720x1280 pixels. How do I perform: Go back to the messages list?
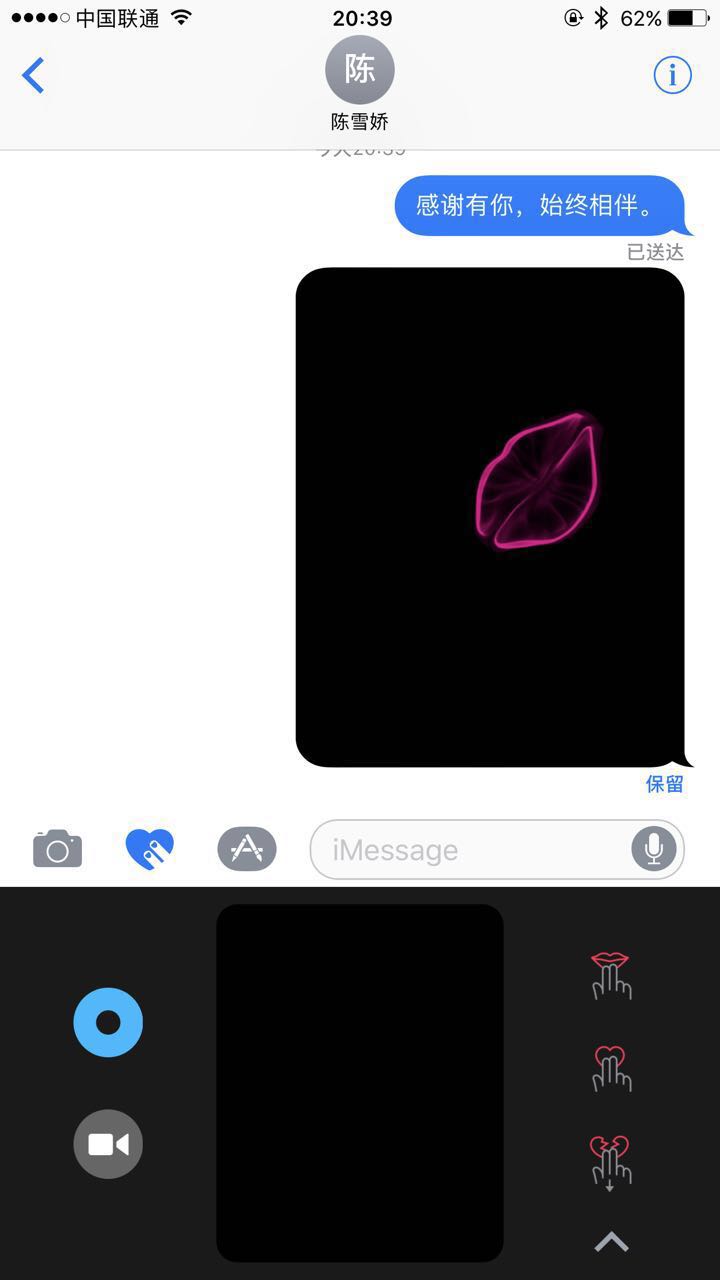pos(34,75)
